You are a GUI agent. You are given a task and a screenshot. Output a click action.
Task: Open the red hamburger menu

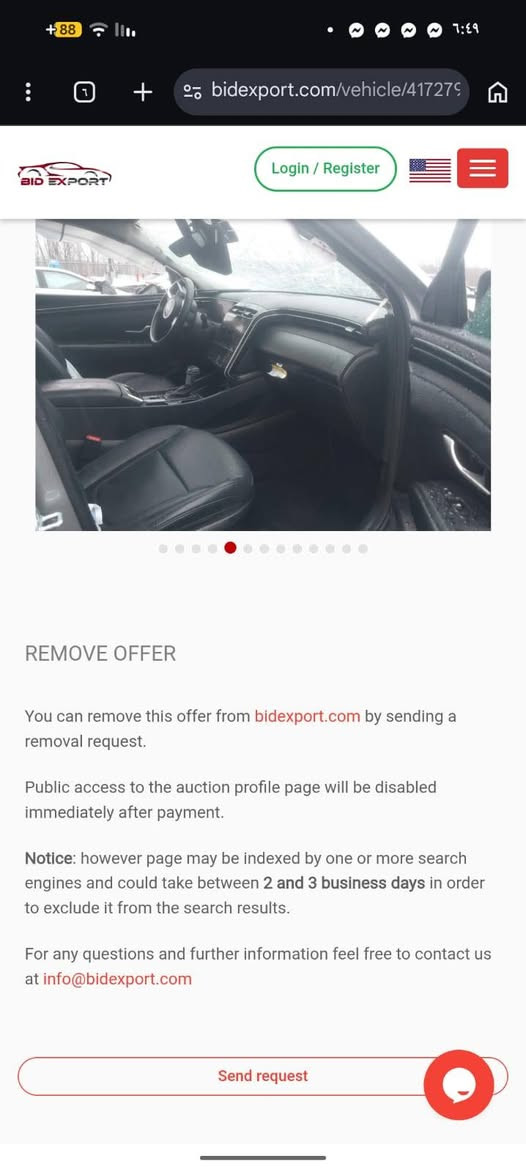click(483, 168)
